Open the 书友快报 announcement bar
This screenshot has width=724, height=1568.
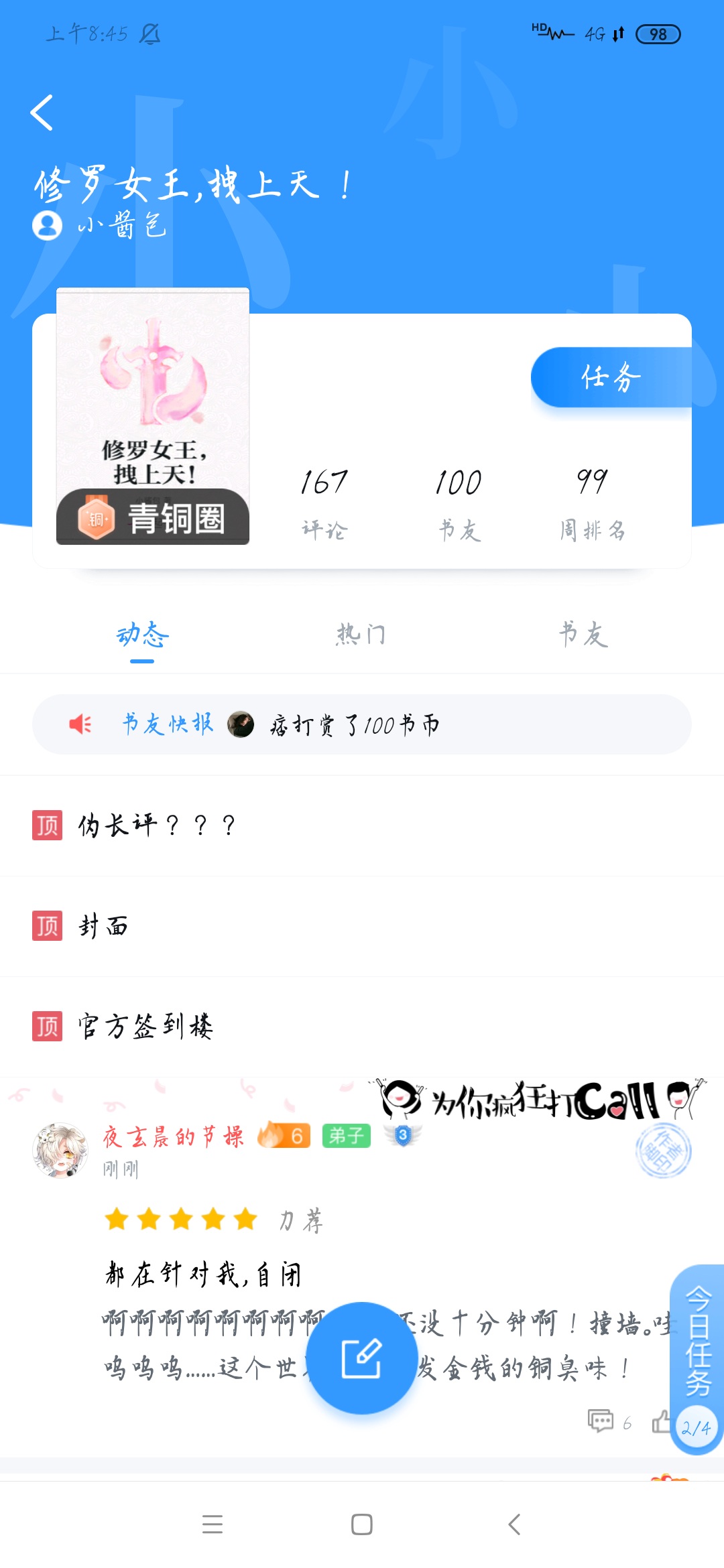(362, 724)
